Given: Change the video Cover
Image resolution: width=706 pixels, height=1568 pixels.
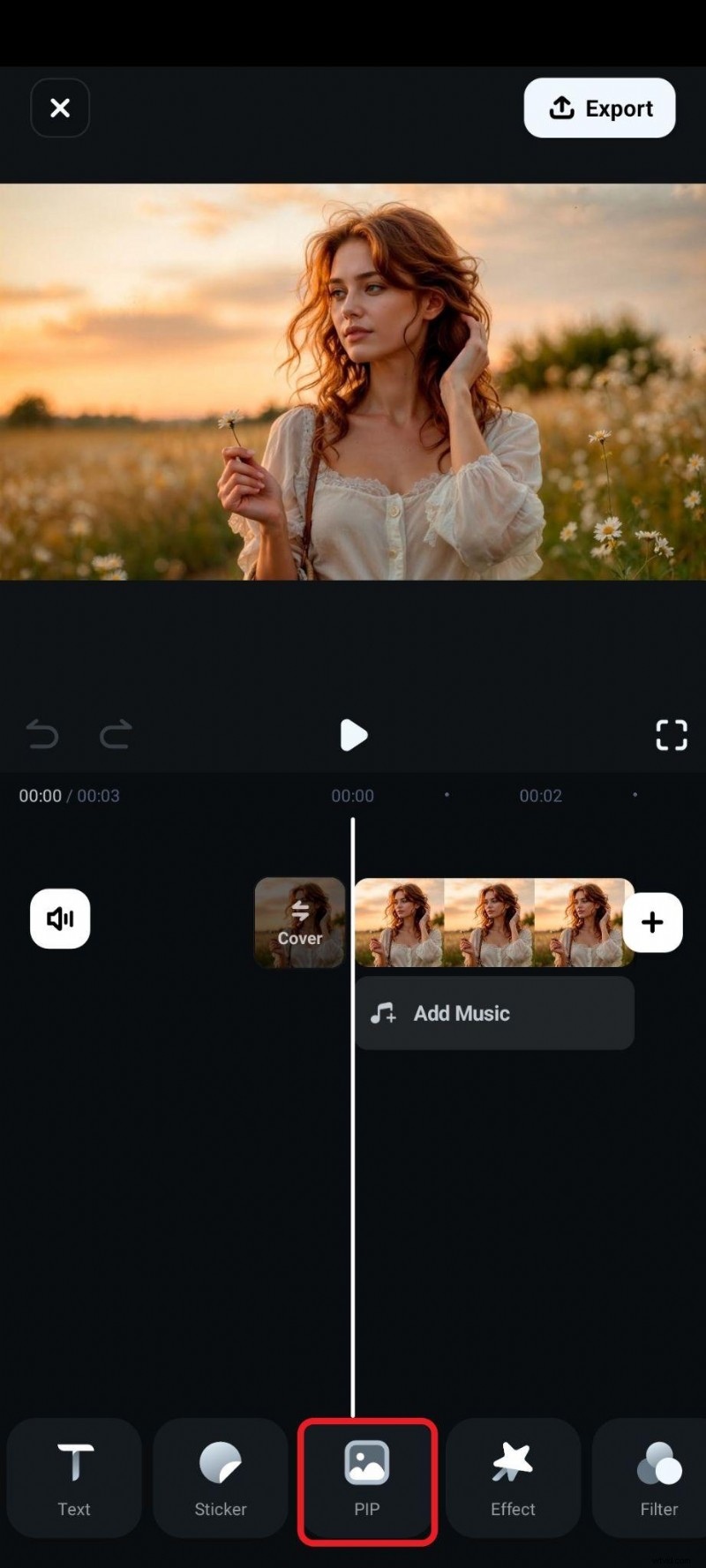Looking at the screenshot, I should pos(300,922).
